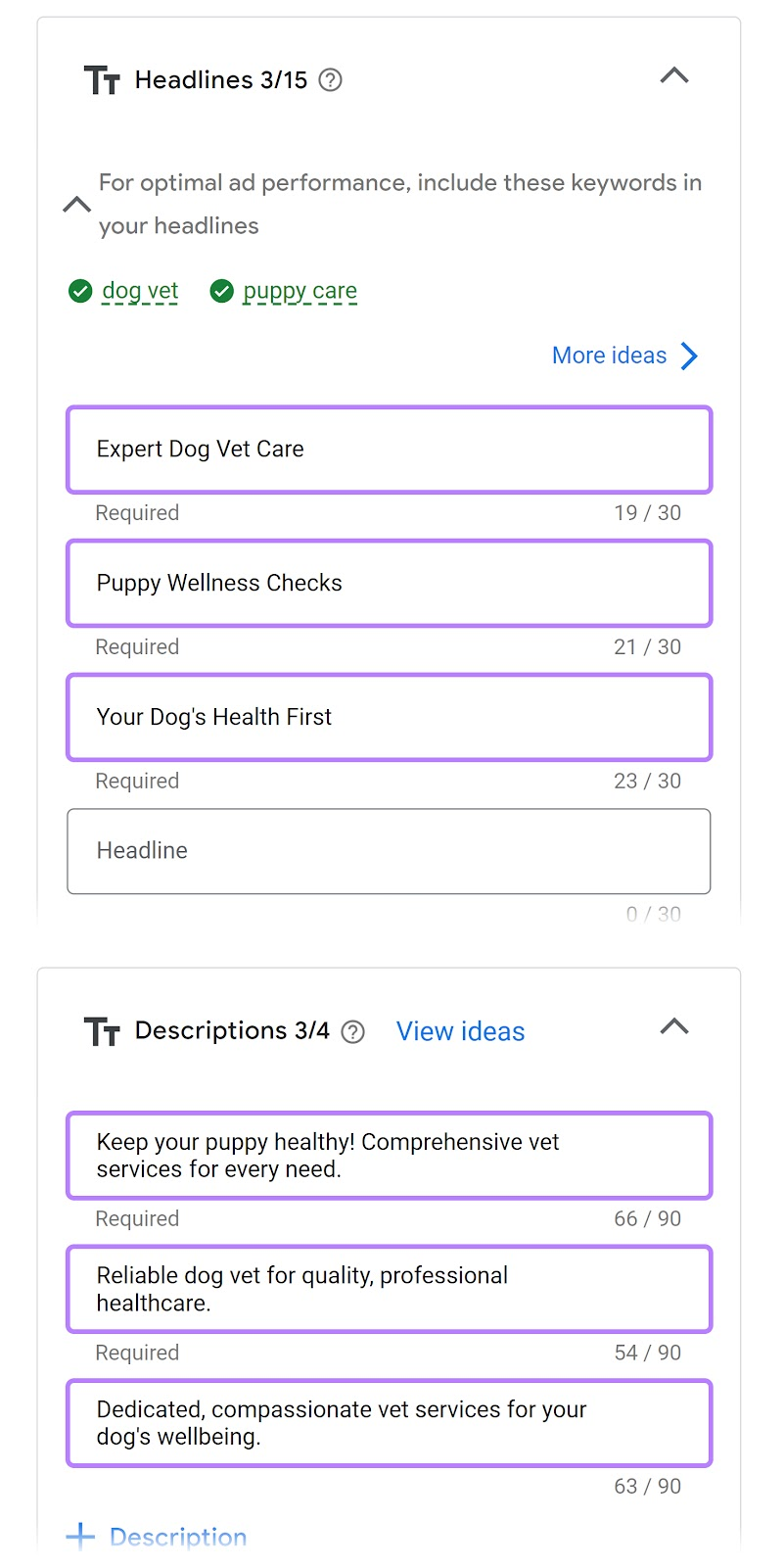The width and height of the screenshot is (784, 1567).
Task: Select the Expert Dog Vet Care headline
Action: [x=389, y=450]
